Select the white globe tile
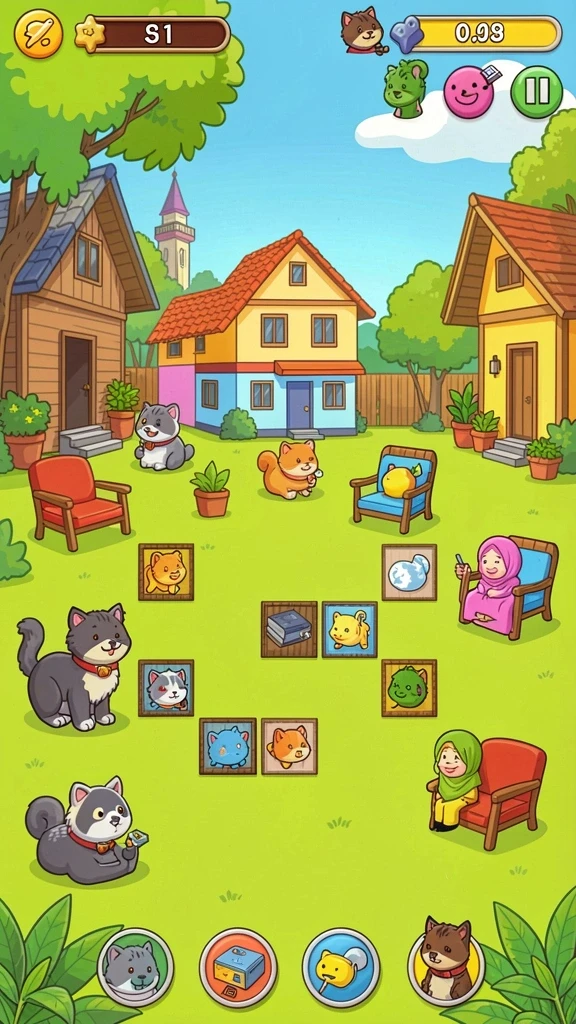 [409, 572]
